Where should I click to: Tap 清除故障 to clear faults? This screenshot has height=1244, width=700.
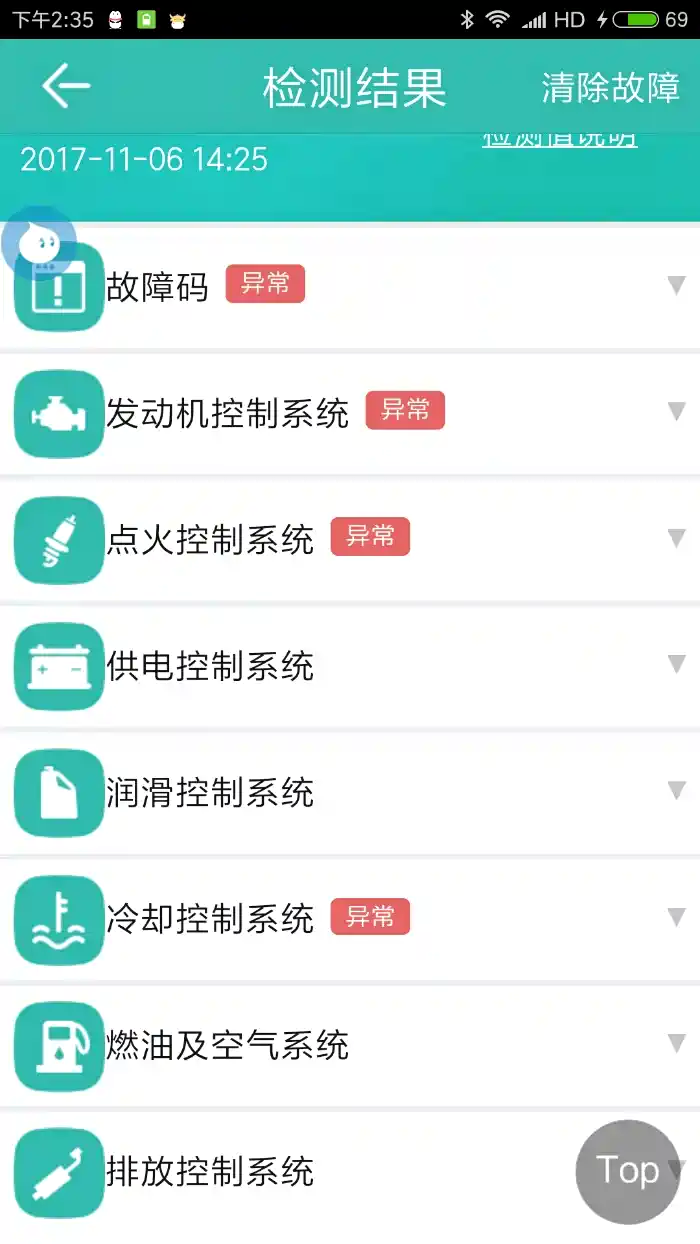[x=610, y=87]
